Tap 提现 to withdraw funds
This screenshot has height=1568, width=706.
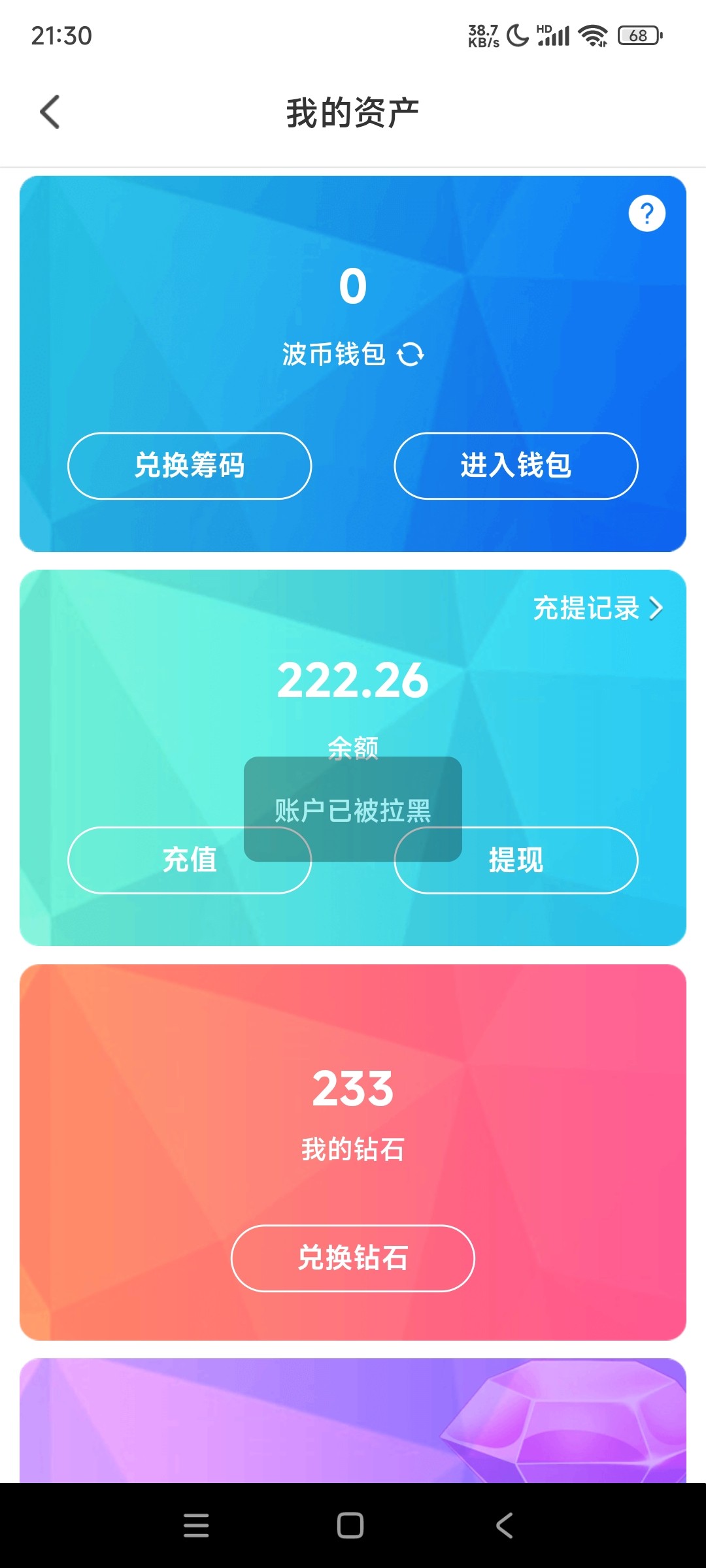[516, 861]
